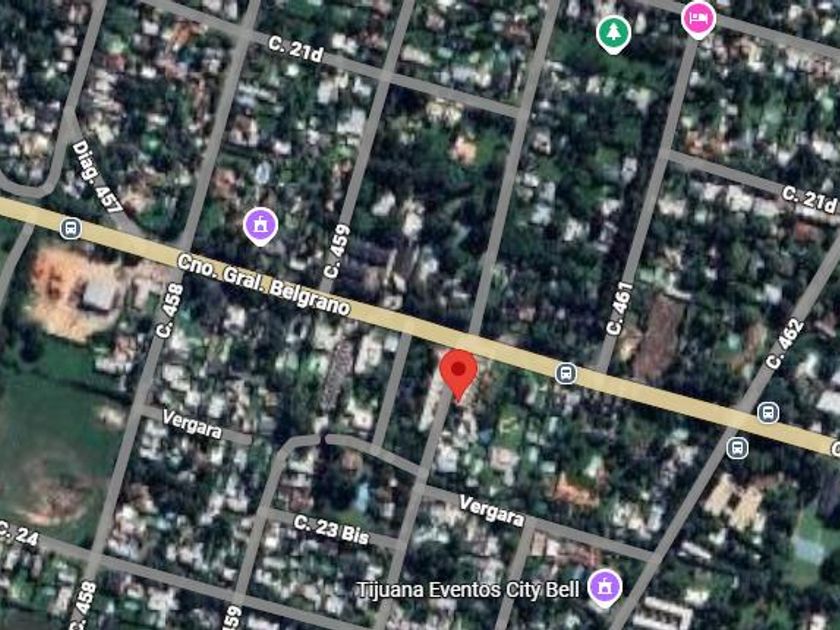Tap the unlabeled purple venue marker above Cno. Gral. Belgrano

[261, 224]
